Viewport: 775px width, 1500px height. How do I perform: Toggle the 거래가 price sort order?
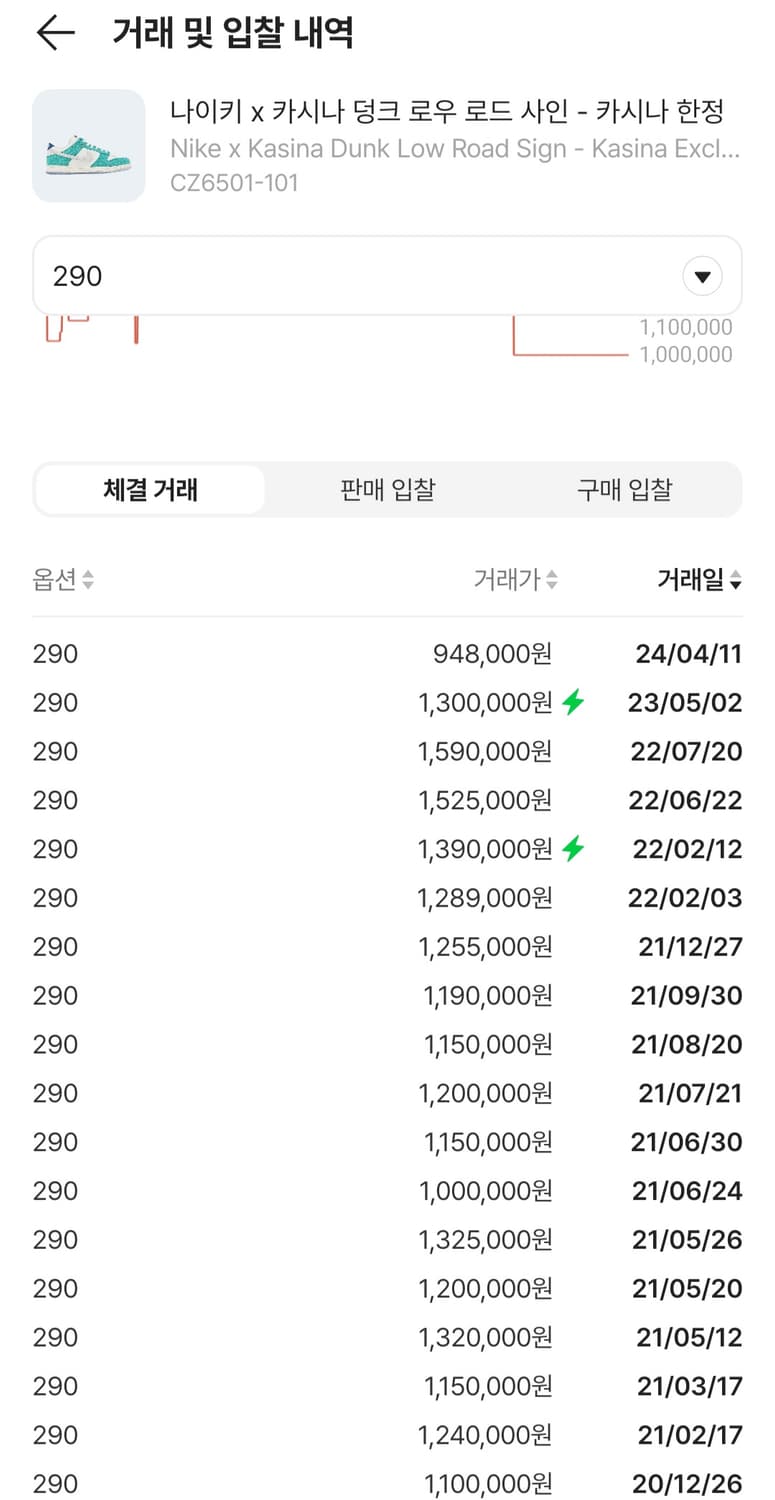point(511,580)
